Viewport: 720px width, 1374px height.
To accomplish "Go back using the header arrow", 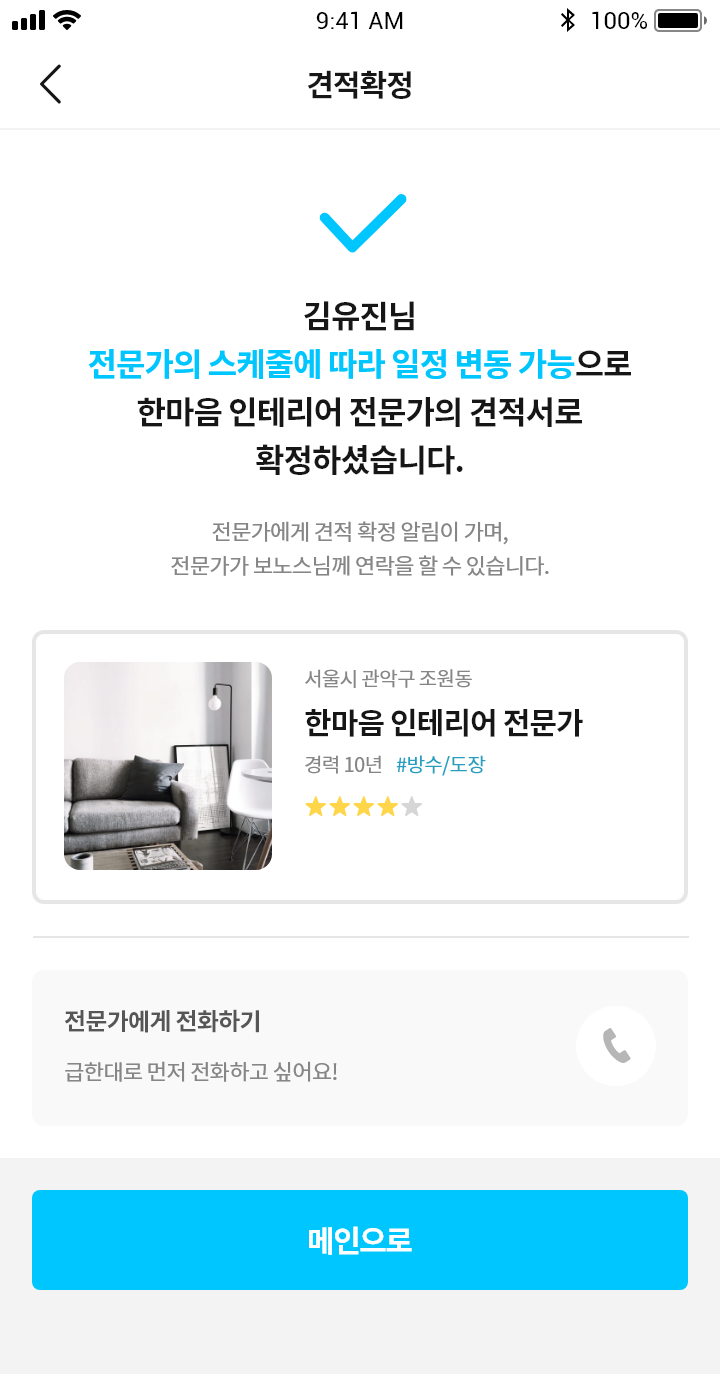I will click(x=51, y=84).
